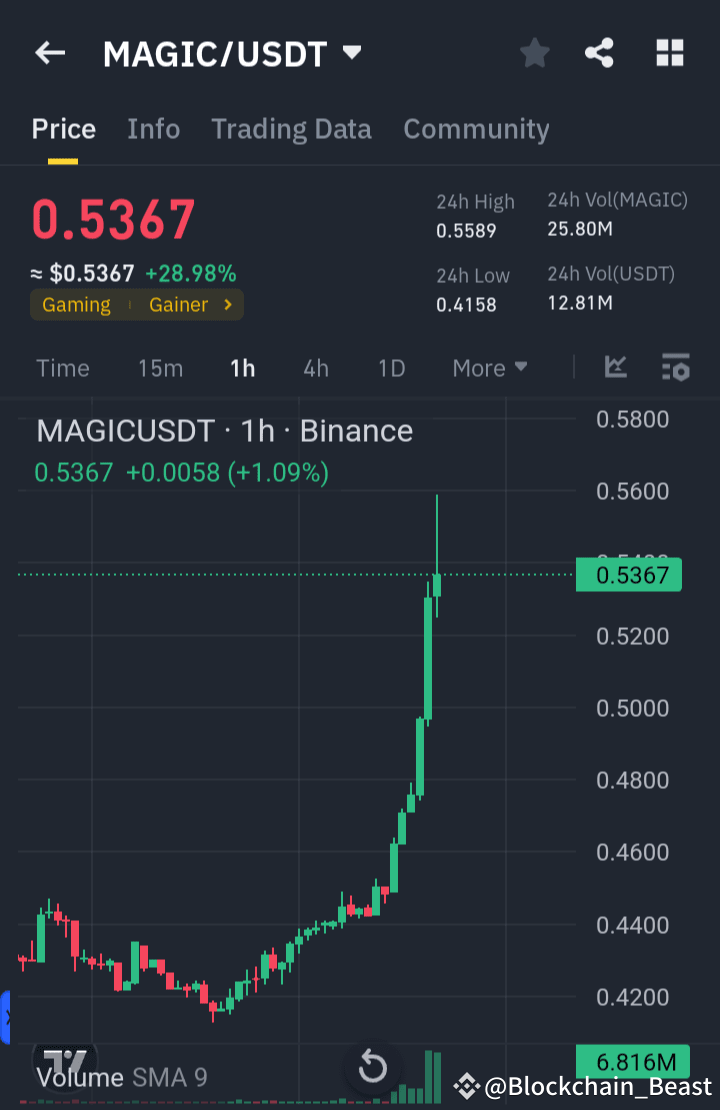This screenshot has width=720, height=1110.
Task: Switch the chart to 15m interval
Action: pyautogui.click(x=160, y=368)
